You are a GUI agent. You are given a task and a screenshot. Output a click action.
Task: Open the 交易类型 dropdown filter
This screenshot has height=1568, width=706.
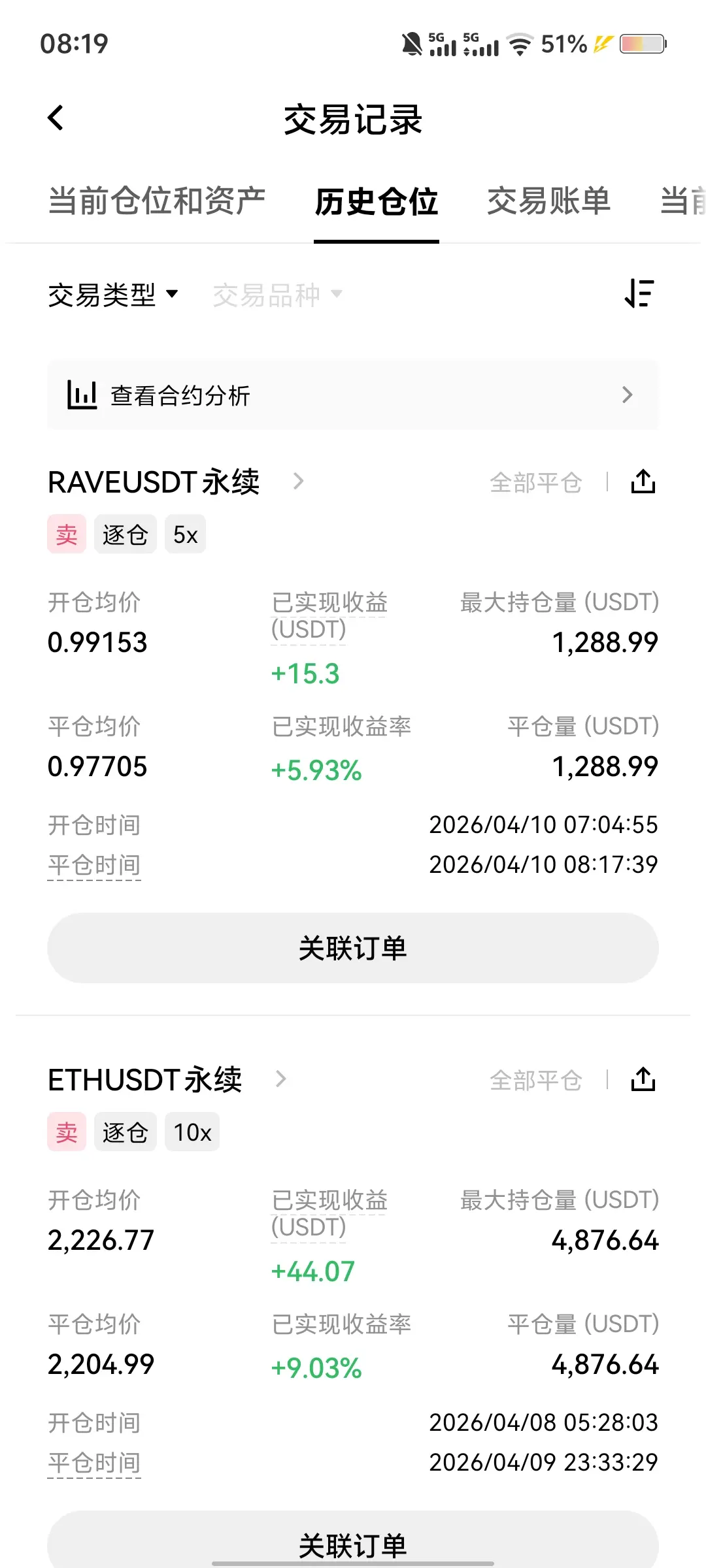[113, 295]
